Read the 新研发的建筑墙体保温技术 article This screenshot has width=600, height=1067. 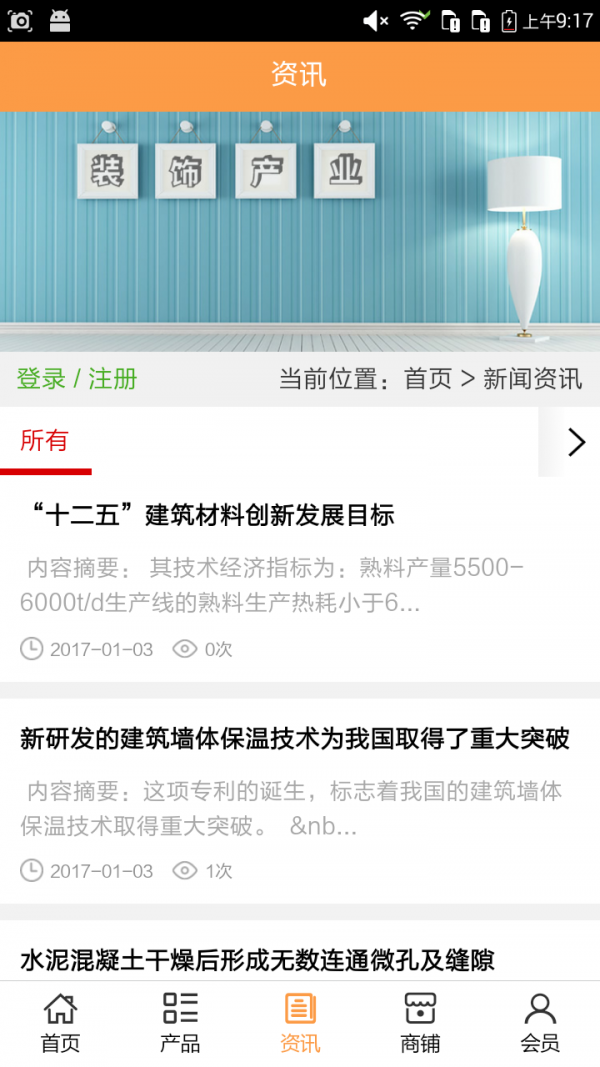pos(295,739)
